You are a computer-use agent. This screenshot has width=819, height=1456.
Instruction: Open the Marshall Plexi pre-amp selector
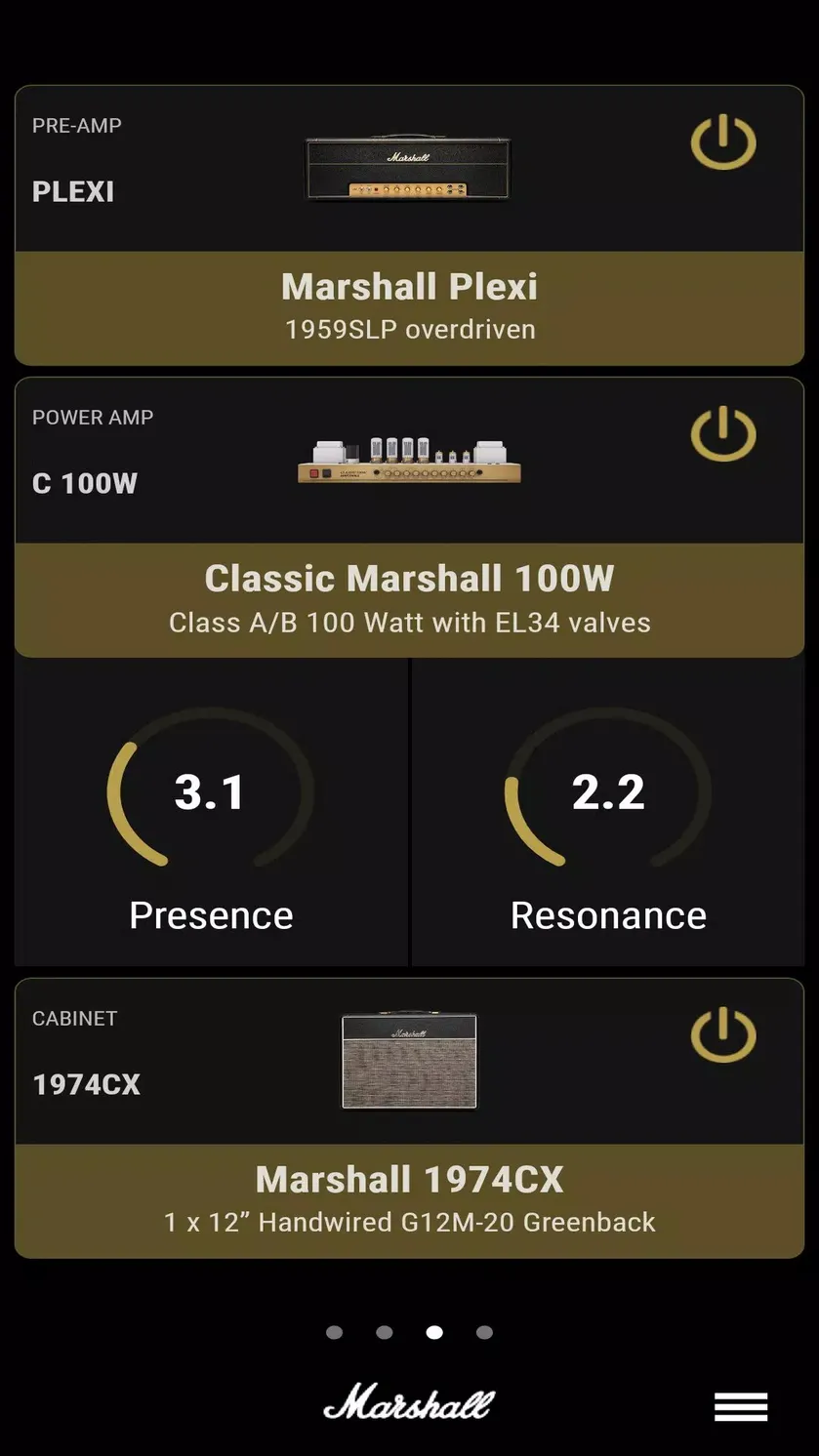point(409,308)
